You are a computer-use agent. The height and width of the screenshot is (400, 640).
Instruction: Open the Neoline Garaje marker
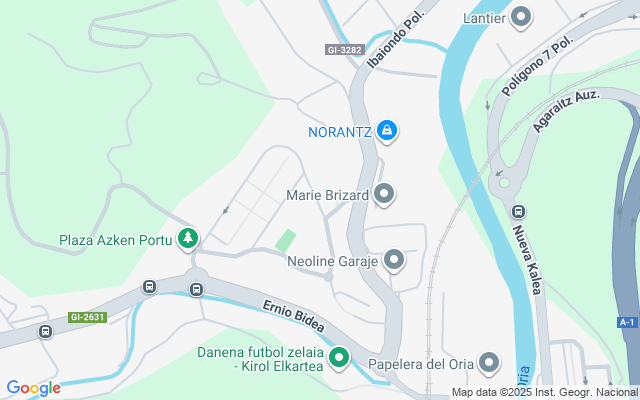point(394,261)
